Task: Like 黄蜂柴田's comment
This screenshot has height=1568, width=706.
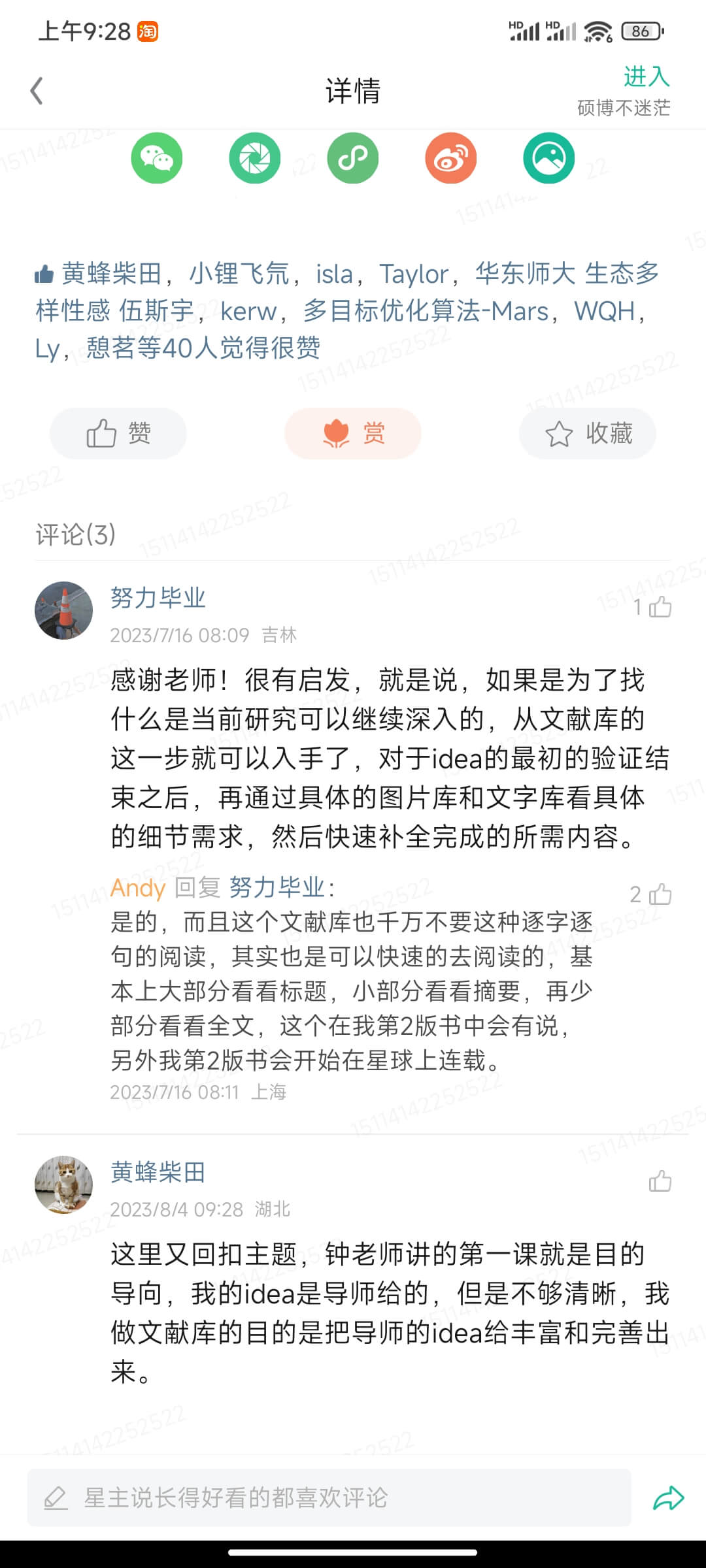Action: (660, 1181)
